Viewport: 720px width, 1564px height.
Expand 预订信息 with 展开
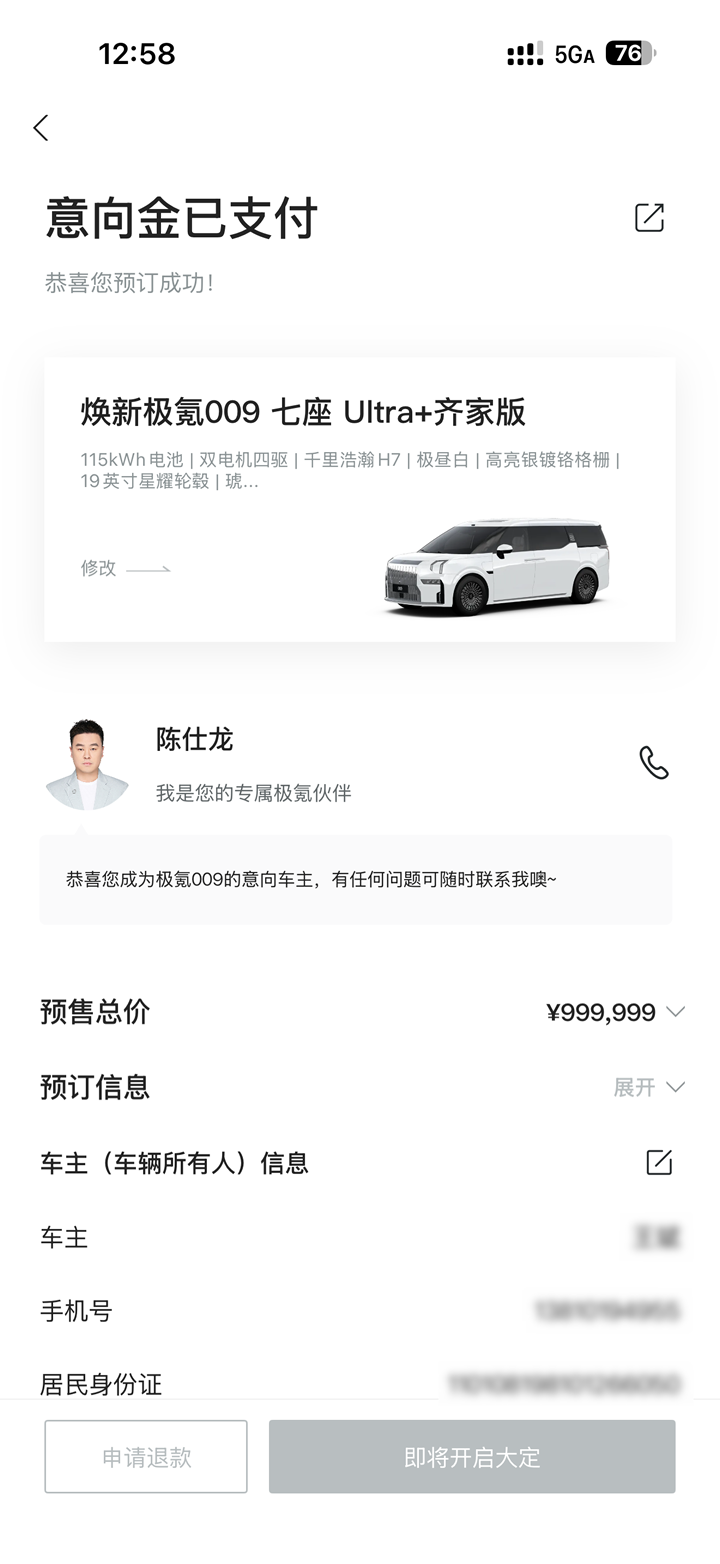pyautogui.click(x=648, y=1087)
